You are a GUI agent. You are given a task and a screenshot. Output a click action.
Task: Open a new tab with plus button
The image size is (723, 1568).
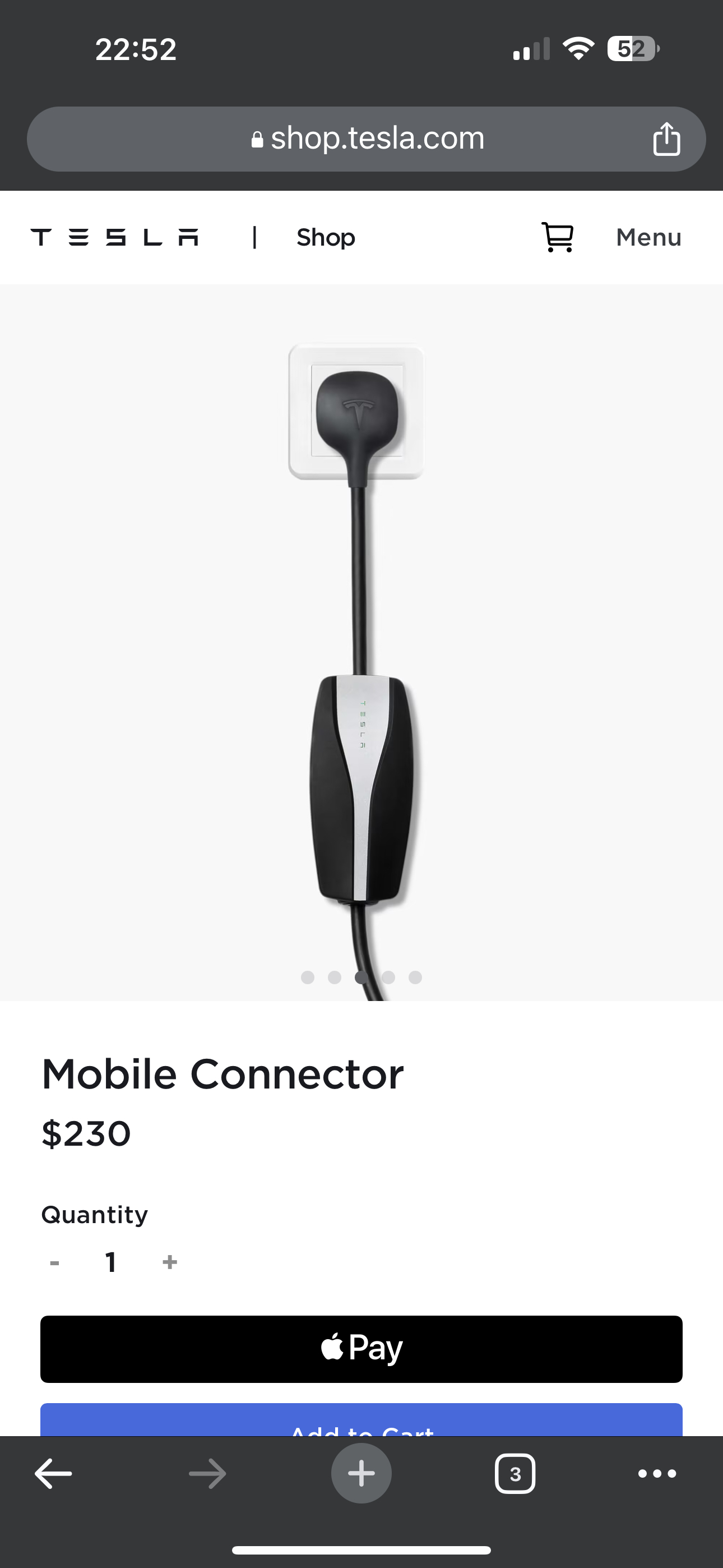(x=361, y=1473)
